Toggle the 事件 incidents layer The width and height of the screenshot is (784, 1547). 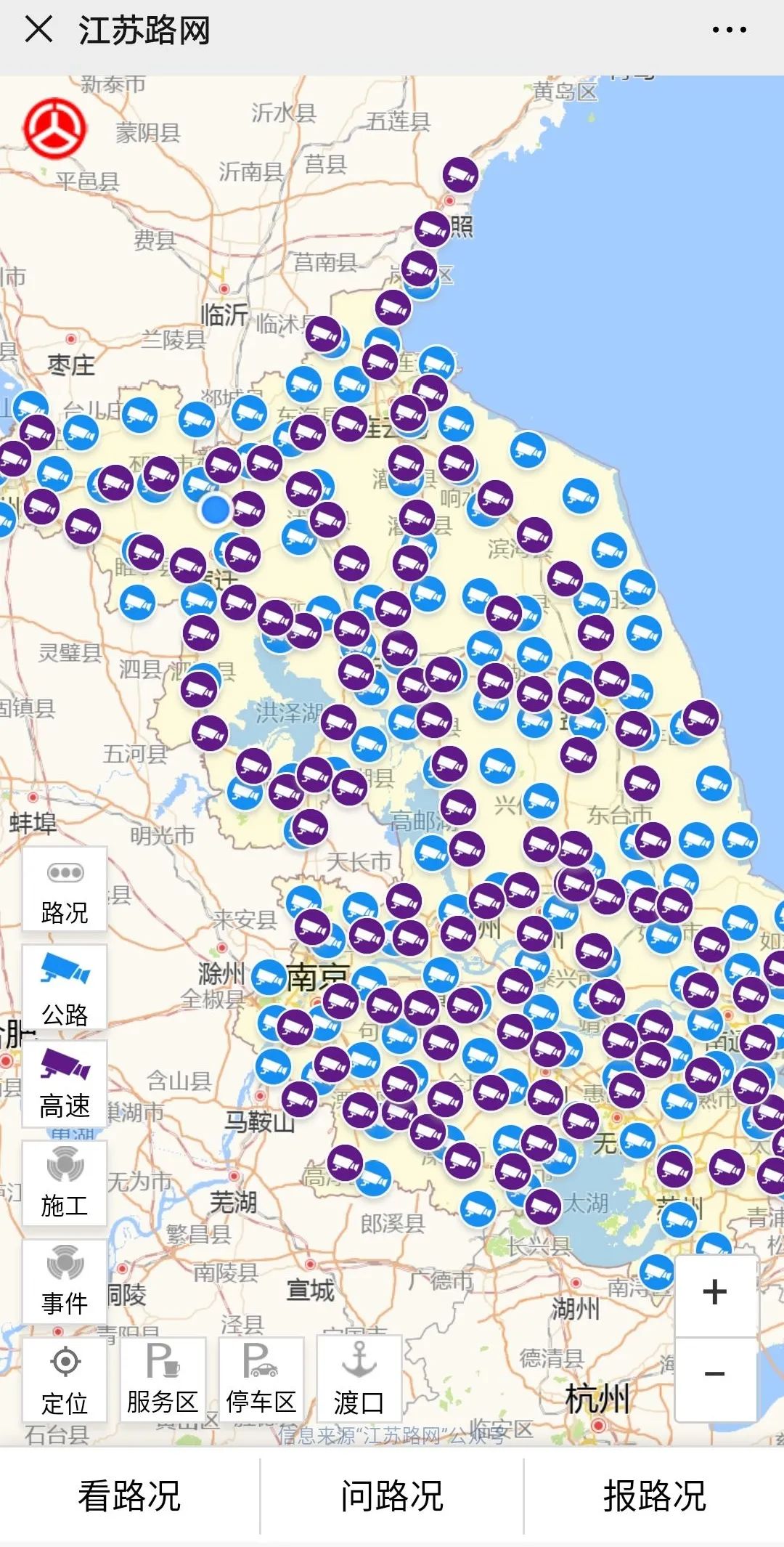(65, 1281)
